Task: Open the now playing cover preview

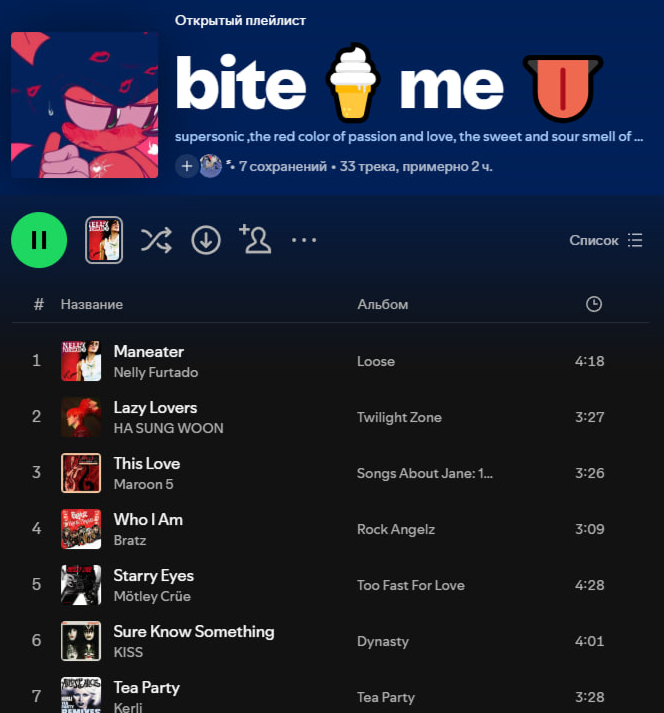Action: click(x=104, y=240)
